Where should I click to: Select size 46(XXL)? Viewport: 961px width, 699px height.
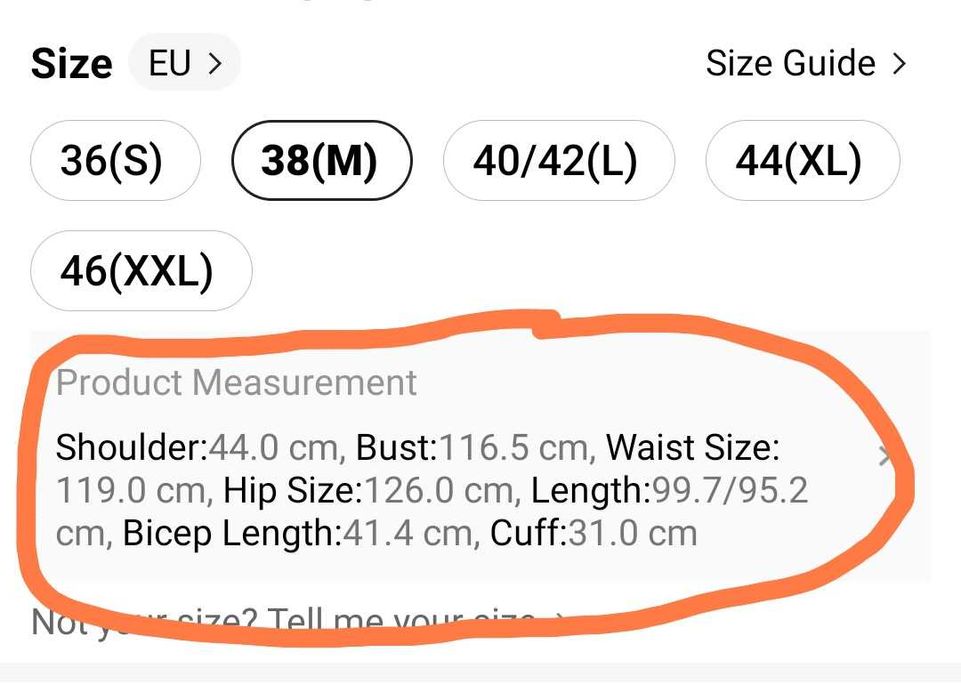click(x=137, y=271)
